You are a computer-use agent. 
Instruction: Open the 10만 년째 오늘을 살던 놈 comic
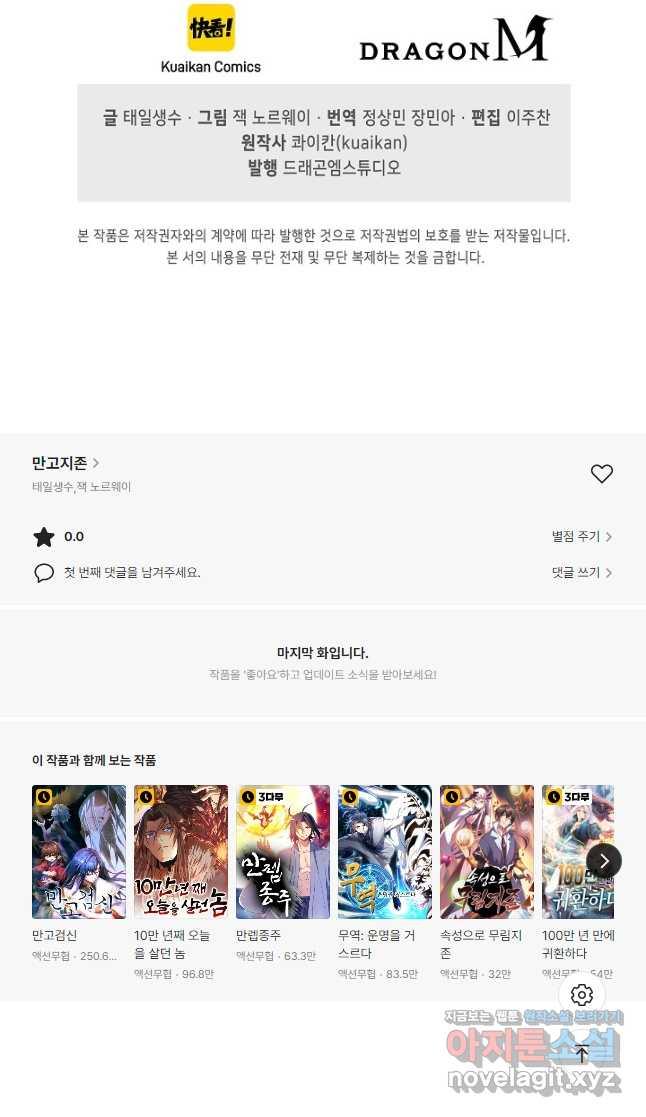pos(181,852)
